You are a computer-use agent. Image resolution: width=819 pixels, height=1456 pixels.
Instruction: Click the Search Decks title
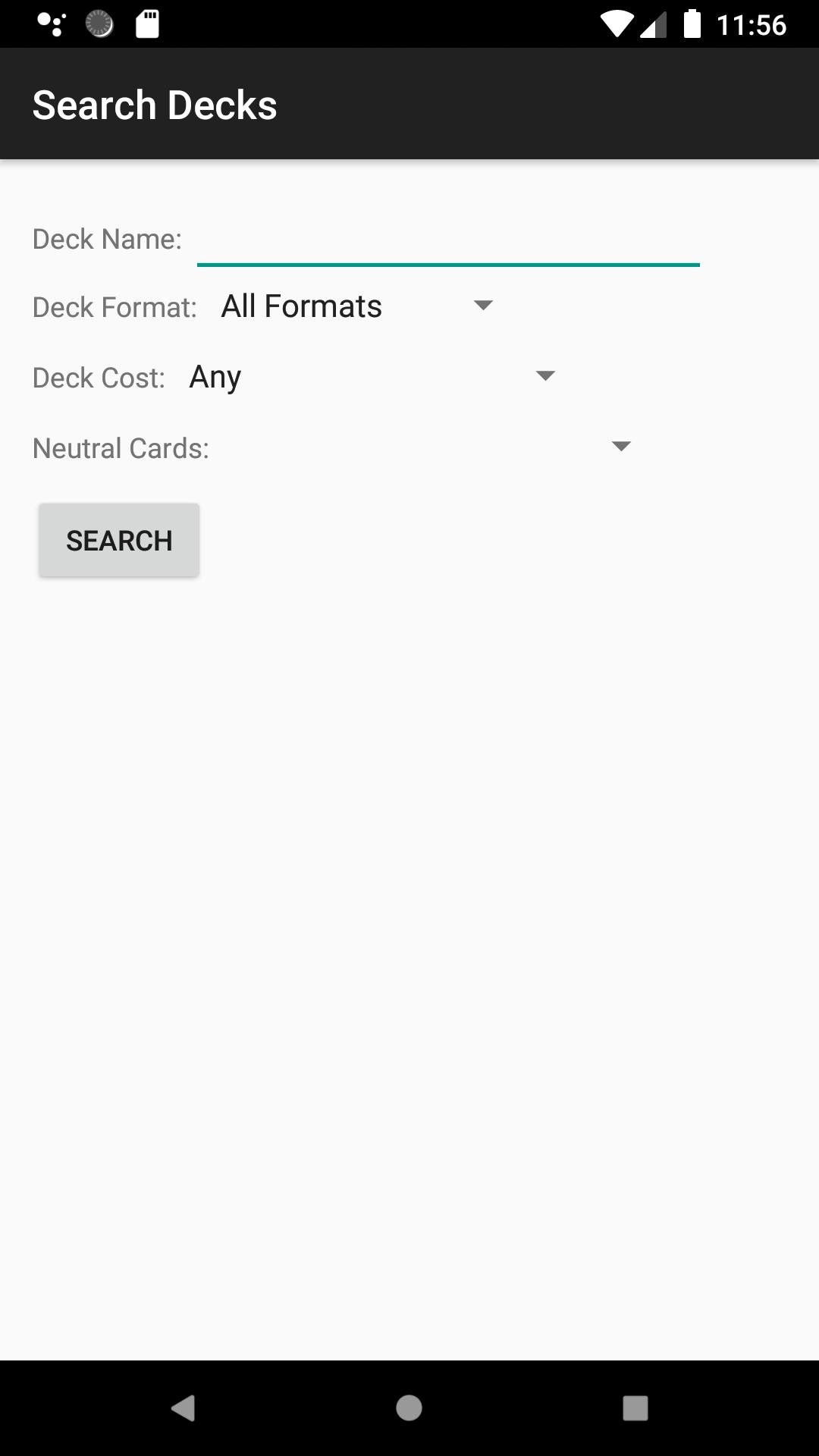[154, 104]
